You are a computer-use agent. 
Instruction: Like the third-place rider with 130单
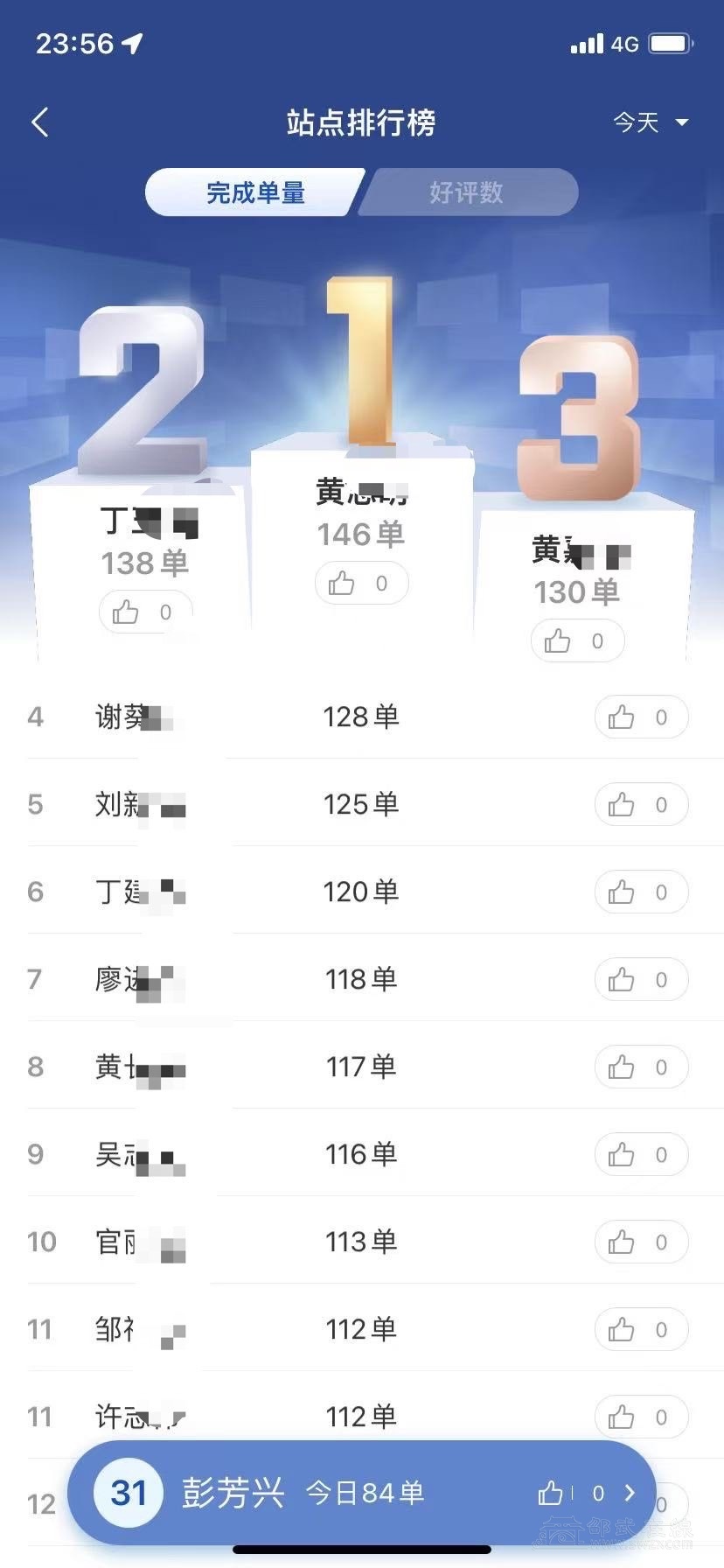pyautogui.click(x=577, y=641)
